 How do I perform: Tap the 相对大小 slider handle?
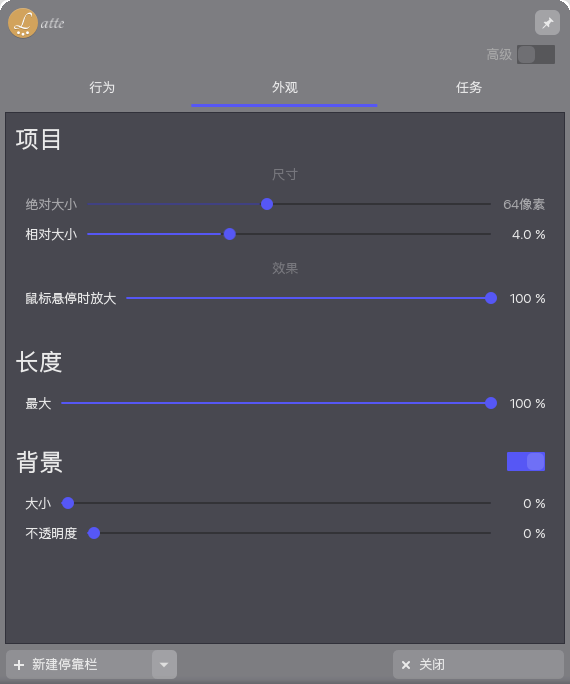pos(230,234)
